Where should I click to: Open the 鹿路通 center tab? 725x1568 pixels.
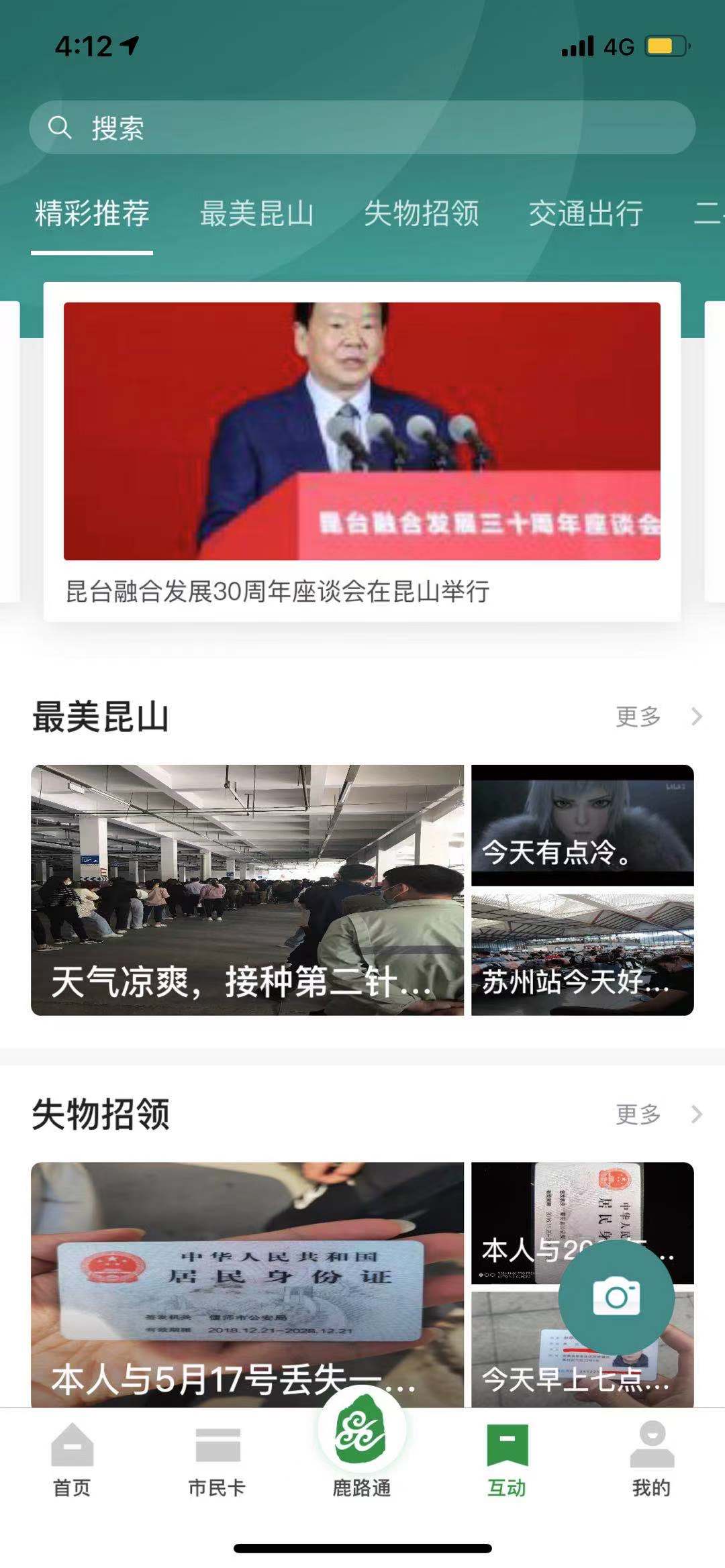[x=362, y=1443]
